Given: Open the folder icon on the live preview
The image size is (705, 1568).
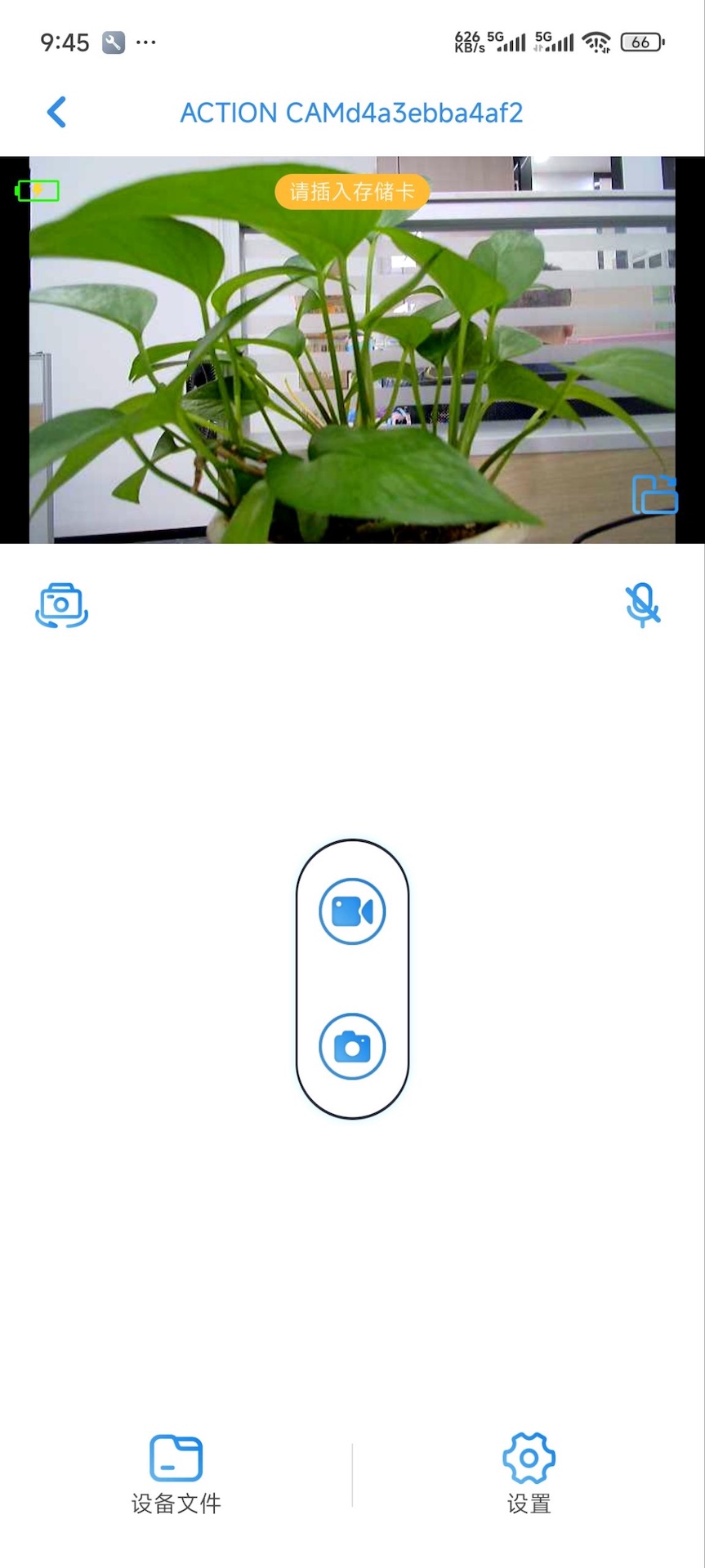Looking at the screenshot, I should tap(655, 494).
